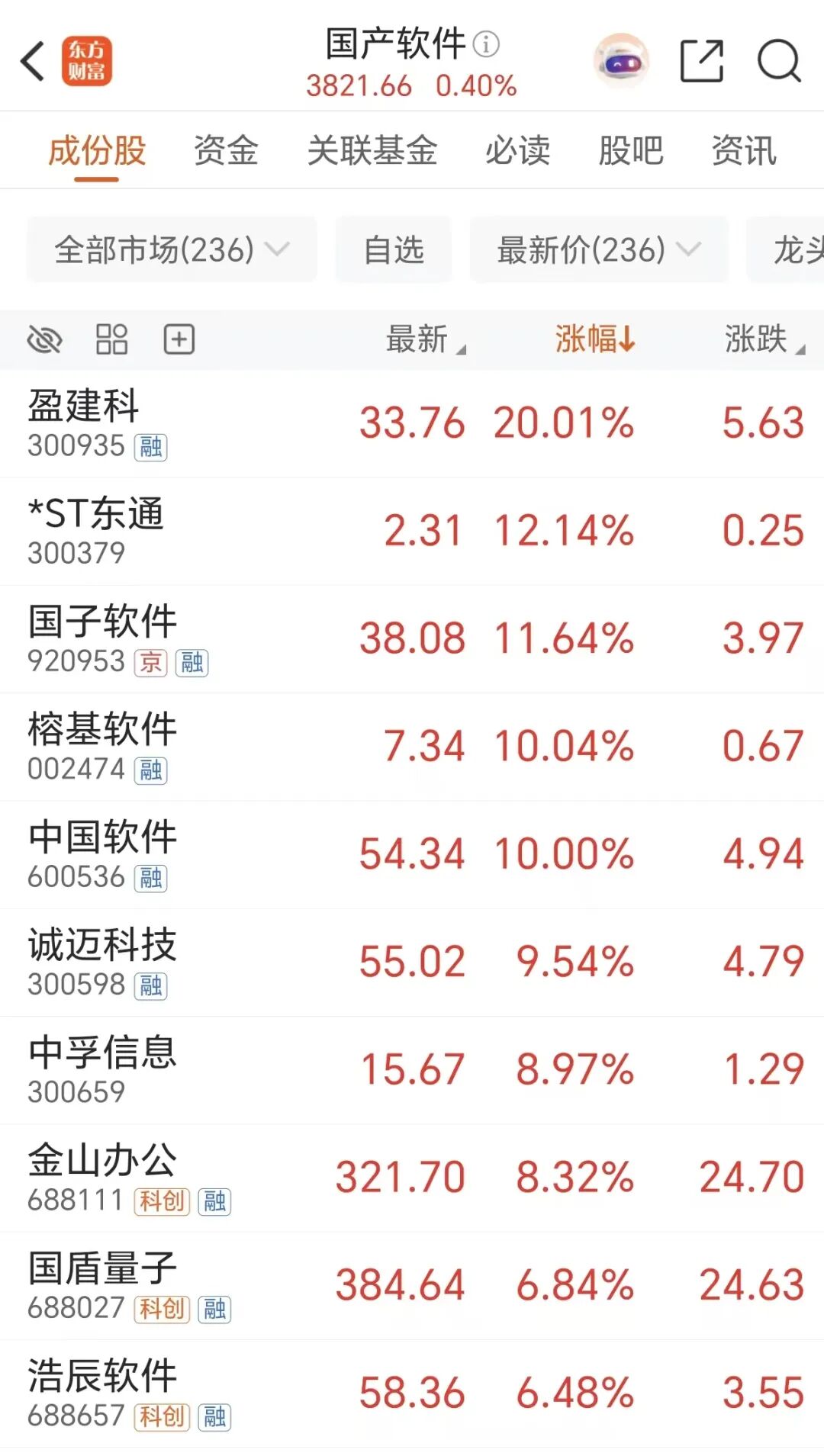Image resolution: width=824 pixels, height=1456 pixels.
Task: Open the 必读 tab
Action: tap(517, 150)
